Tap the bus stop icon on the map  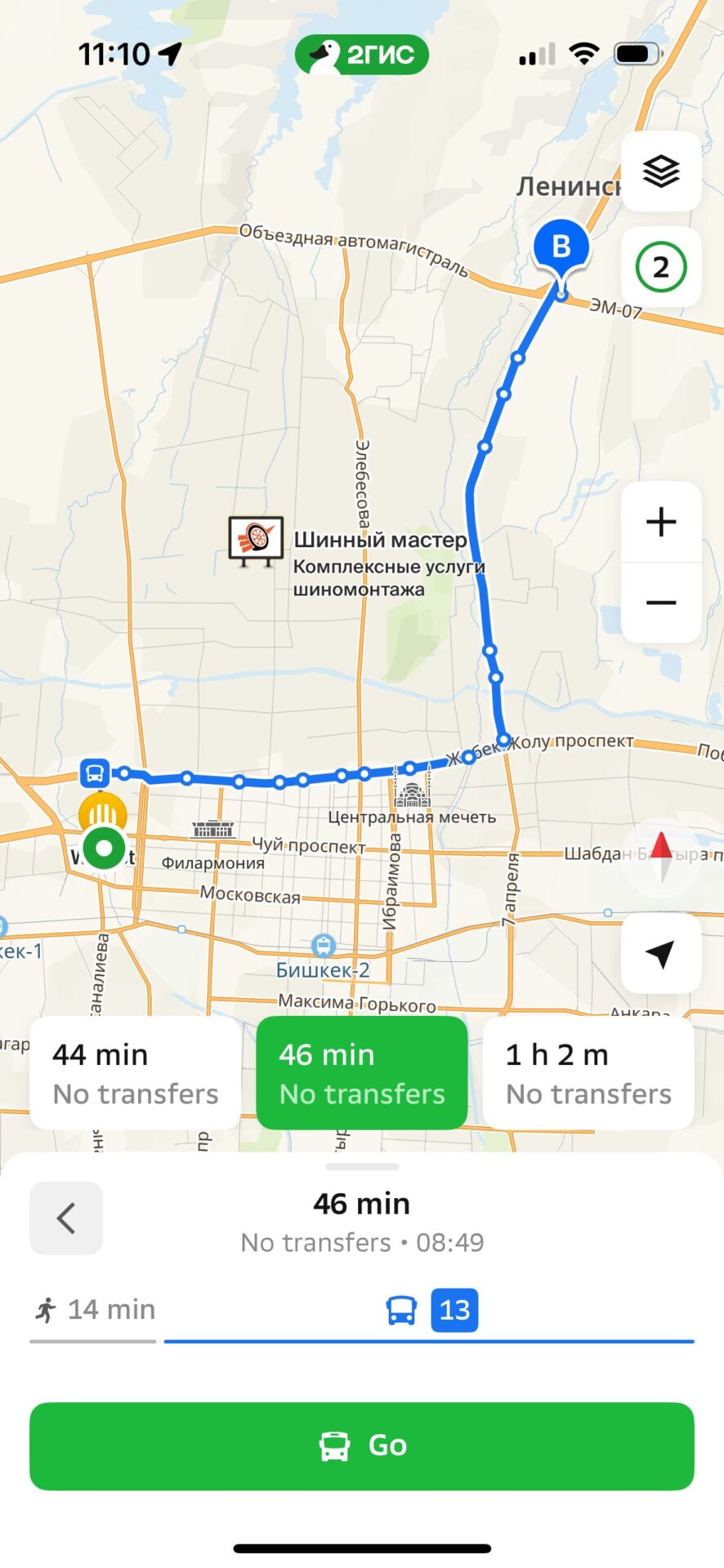95,773
